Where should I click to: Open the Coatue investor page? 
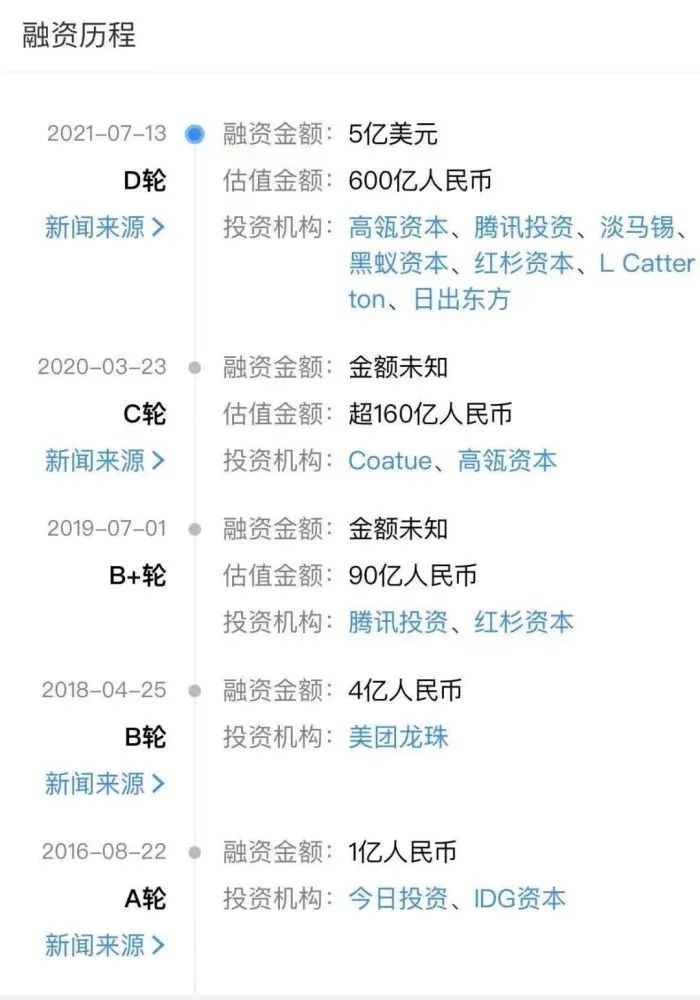pyautogui.click(x=390, y=461)
